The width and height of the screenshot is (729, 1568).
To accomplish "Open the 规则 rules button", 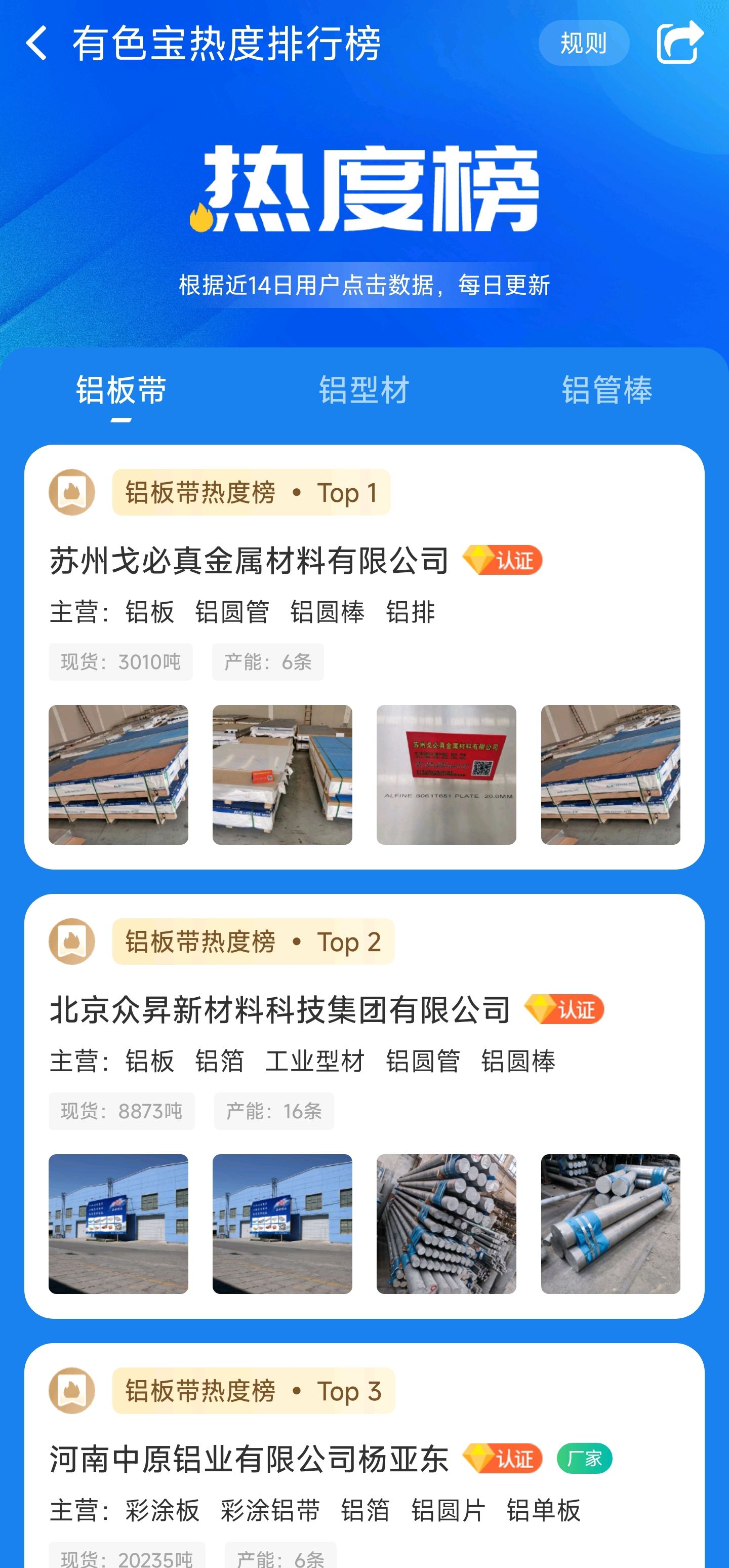I will [584, 43].
